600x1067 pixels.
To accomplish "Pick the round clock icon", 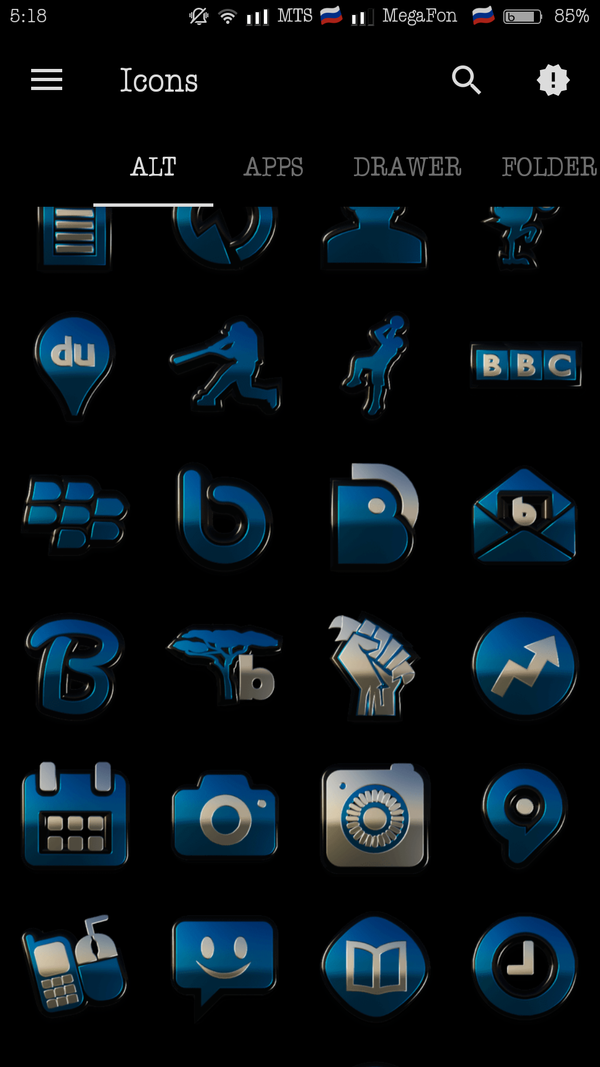I will [525, 966].
